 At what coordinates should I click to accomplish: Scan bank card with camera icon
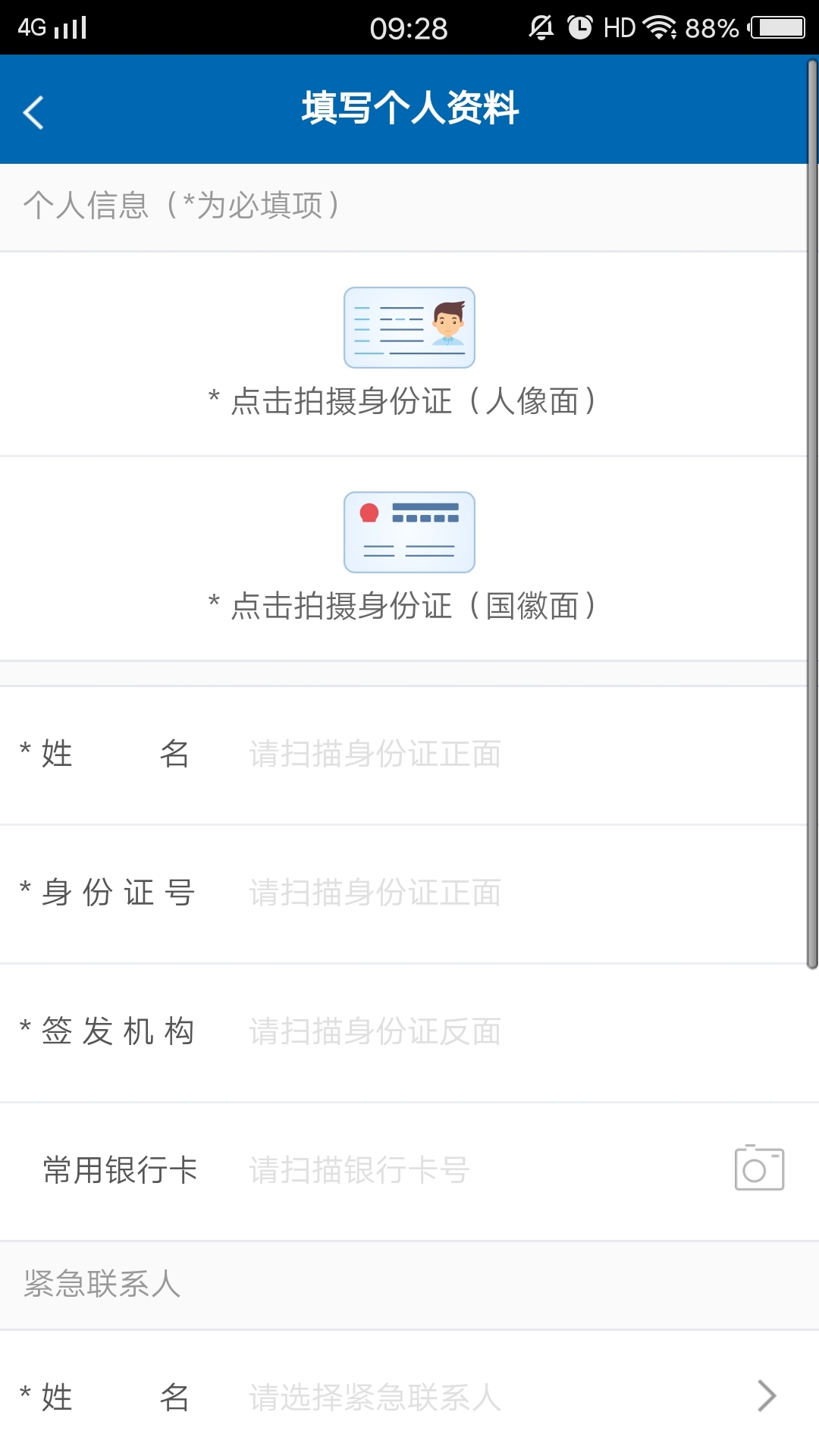(x=759, y=1169)
